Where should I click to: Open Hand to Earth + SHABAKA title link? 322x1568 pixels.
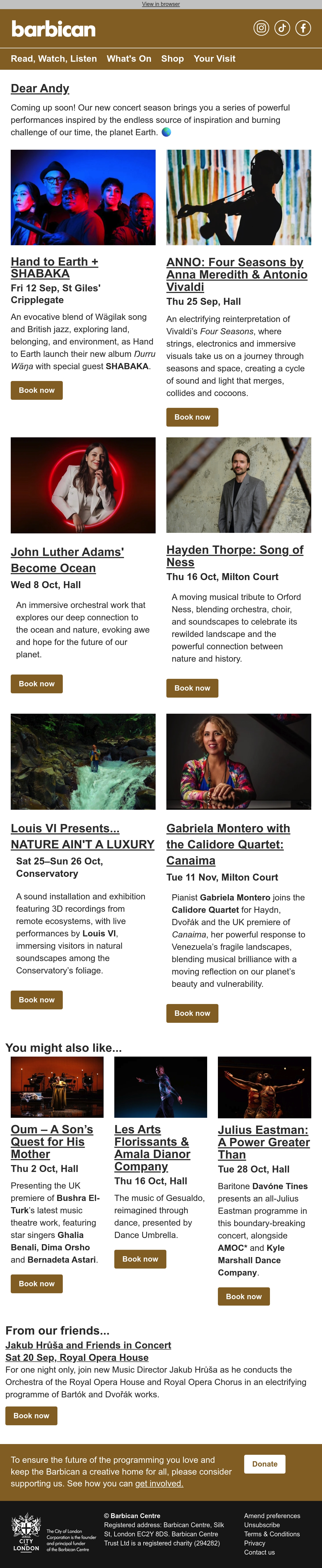click(x=54, y=267)
